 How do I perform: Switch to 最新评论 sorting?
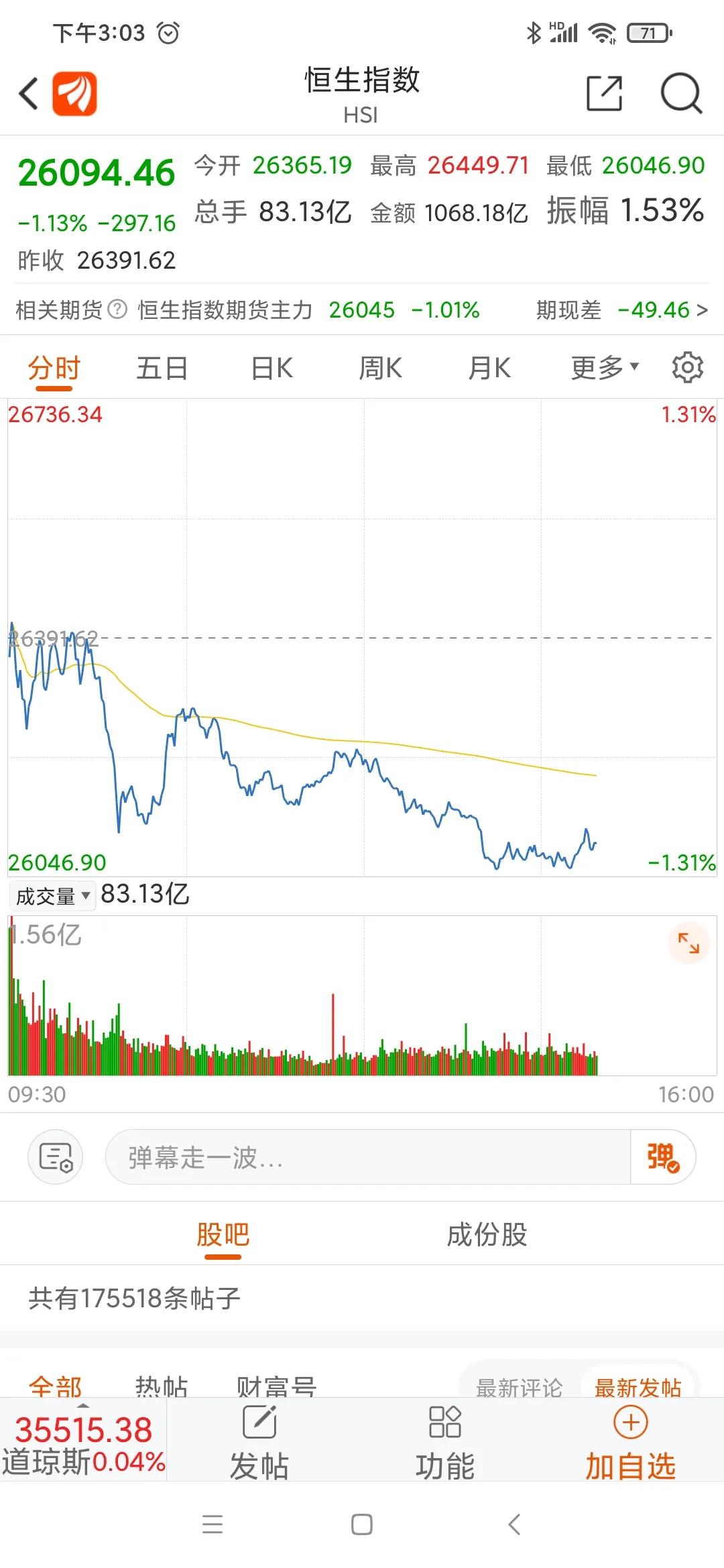[x=520, y=1384]
